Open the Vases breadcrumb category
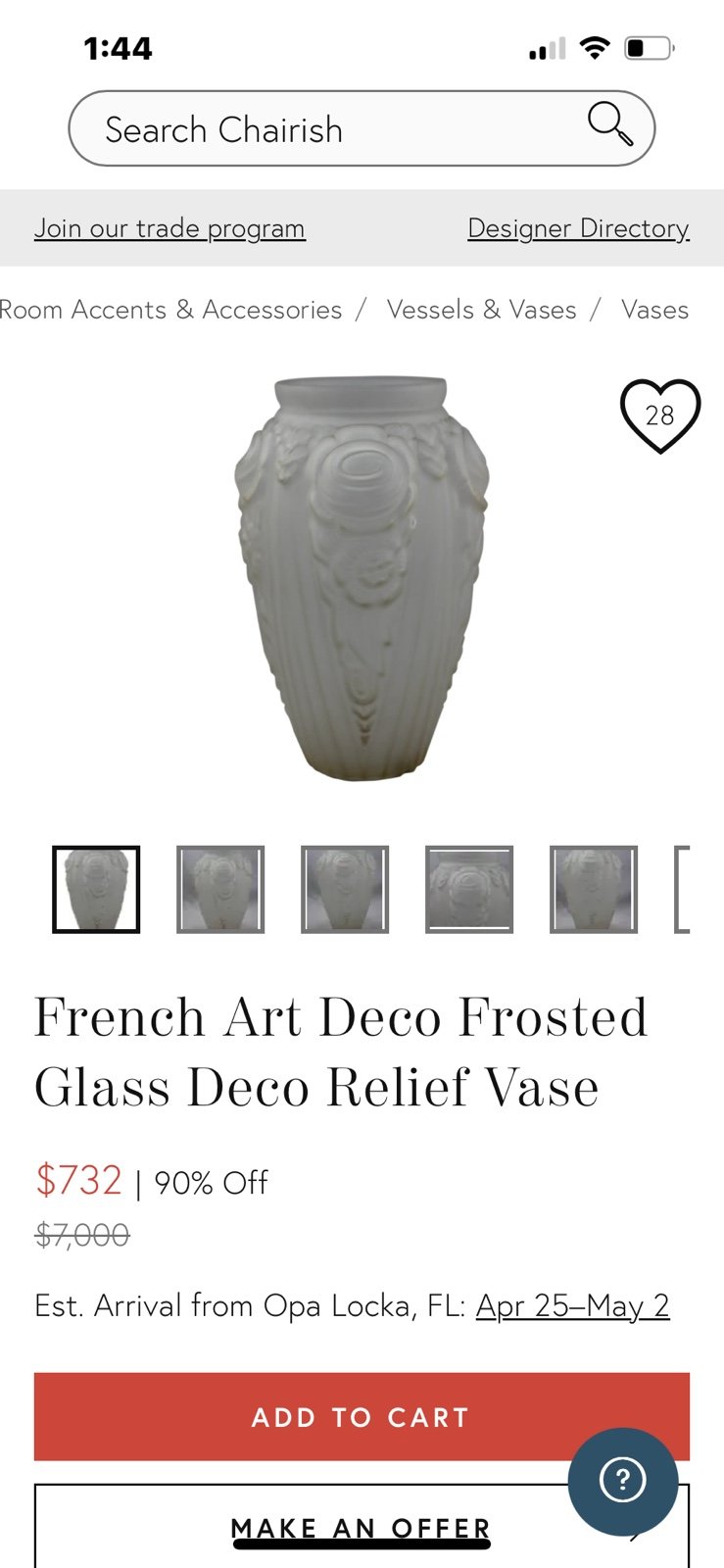This screenshot has height=1568, width=724. click(x=654, y=310)
